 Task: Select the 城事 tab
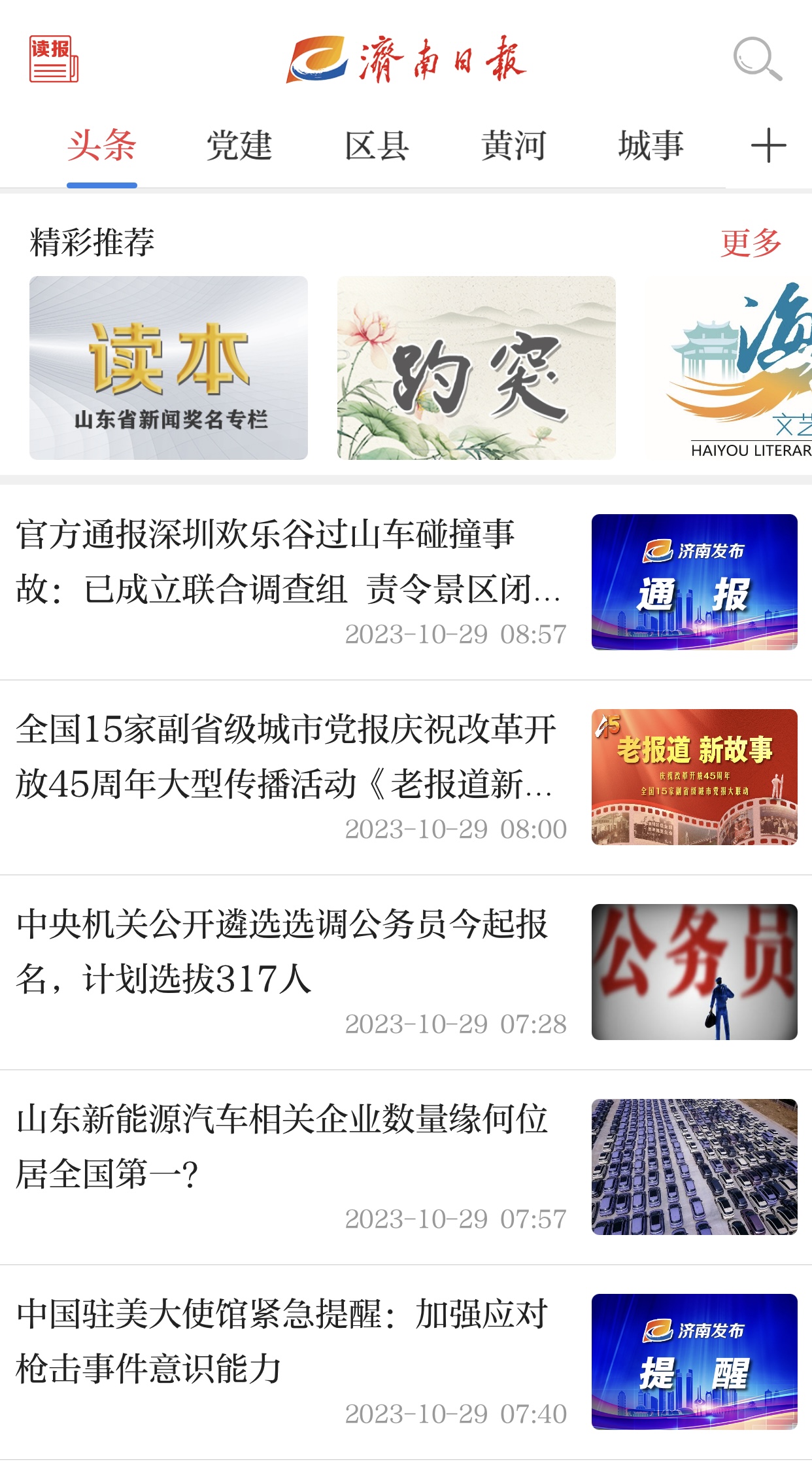[x=651, y=145]
